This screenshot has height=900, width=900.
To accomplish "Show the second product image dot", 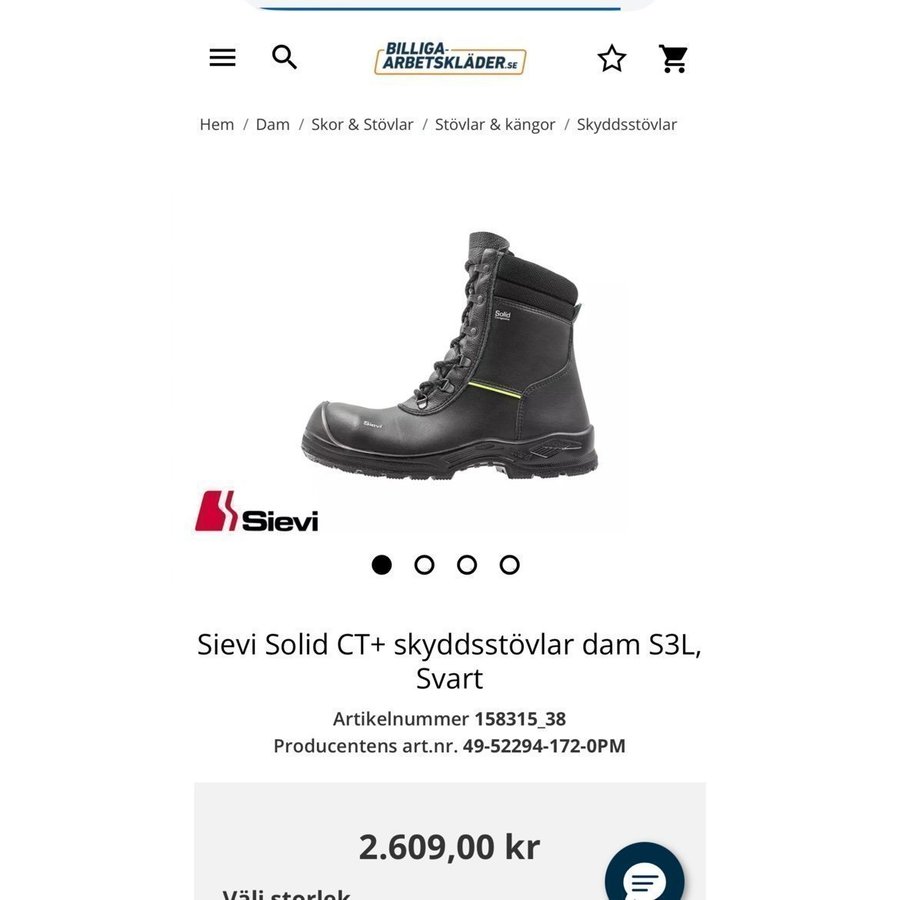I will coord(424,565).
